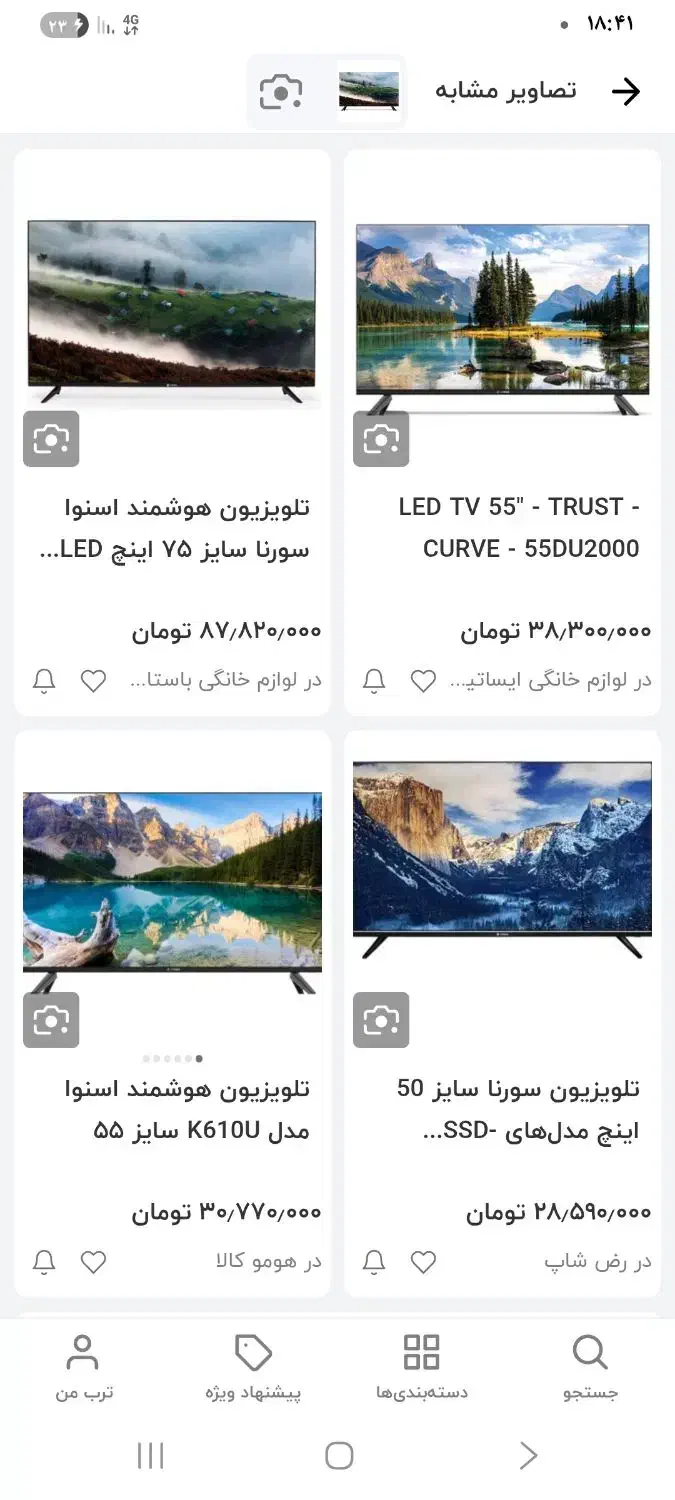Viewport: 675px width, 1500px height.
Task: Enable price alert for the 28,590,000 Toman TV
Action: 374,1262
